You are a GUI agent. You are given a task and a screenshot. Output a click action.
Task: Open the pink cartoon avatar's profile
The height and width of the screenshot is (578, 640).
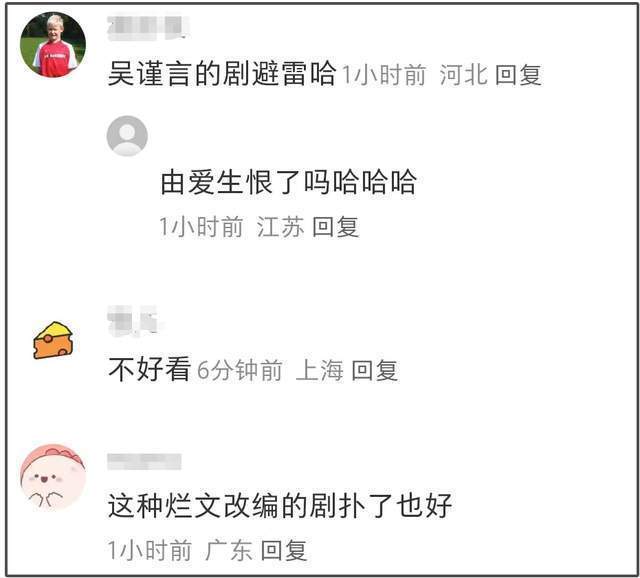coord(53,477)
